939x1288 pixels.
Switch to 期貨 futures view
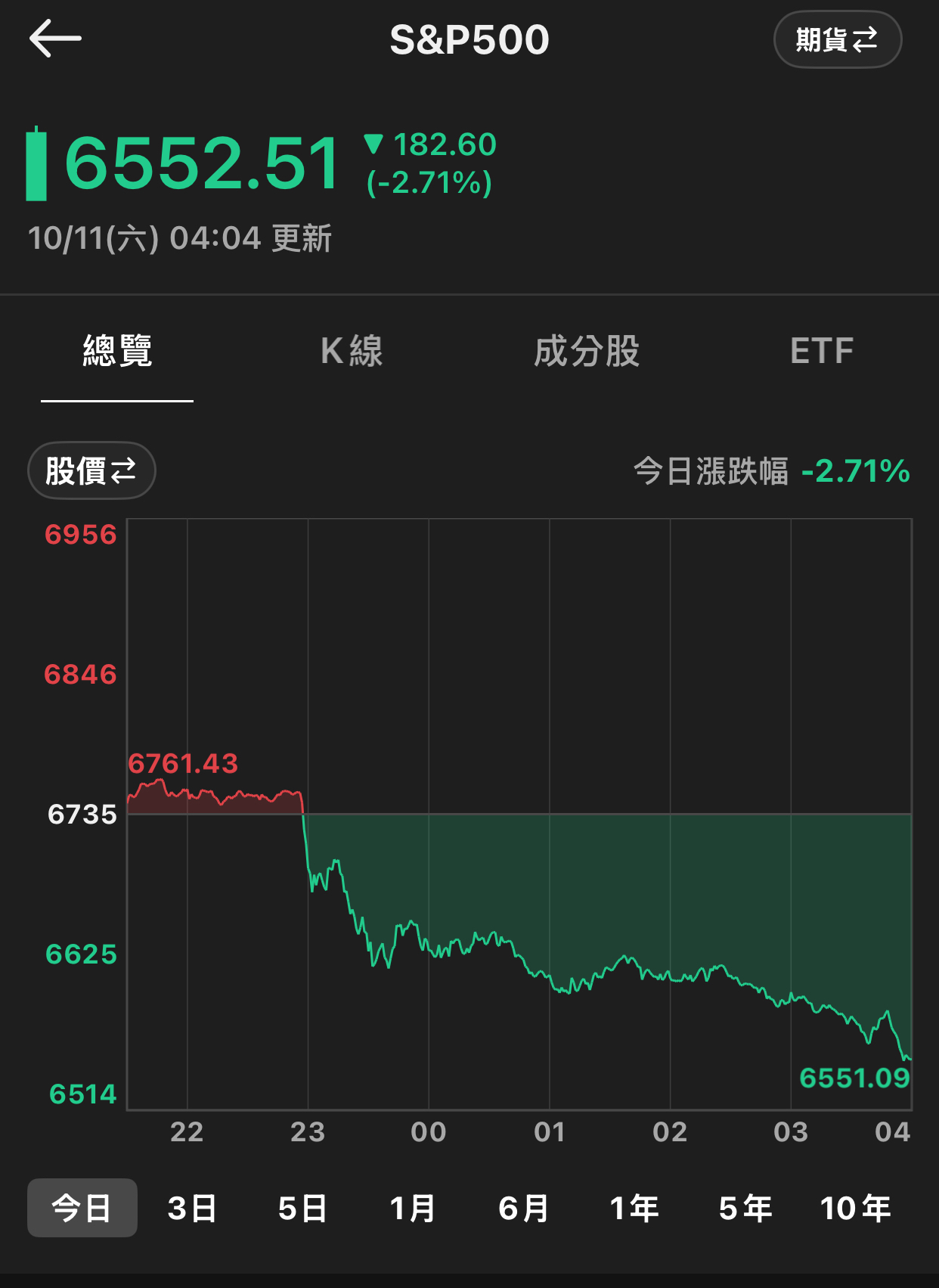[837, 39]
